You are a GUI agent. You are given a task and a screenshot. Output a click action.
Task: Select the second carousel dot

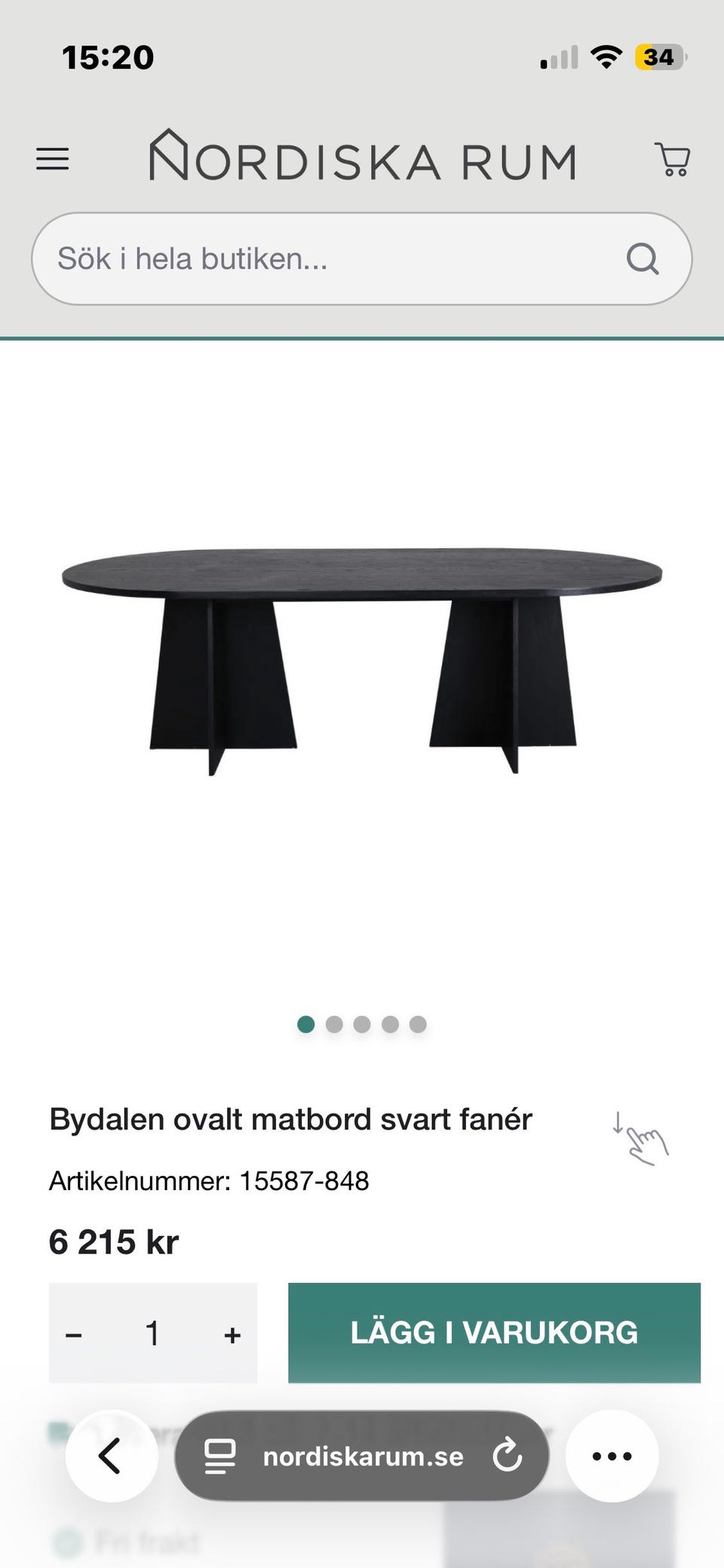pos(333,1023)
